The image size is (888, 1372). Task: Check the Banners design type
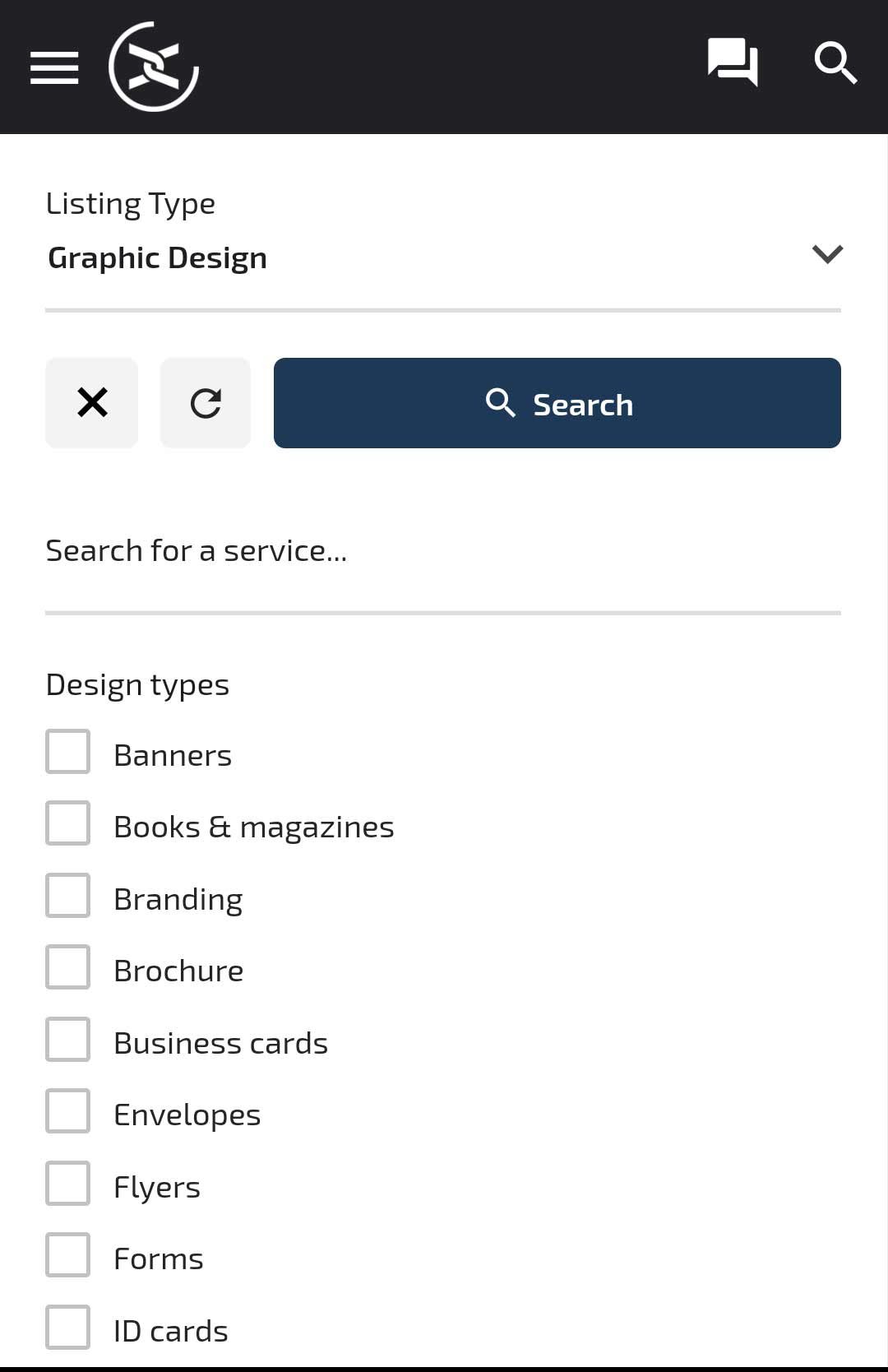(x=67, y=750)
